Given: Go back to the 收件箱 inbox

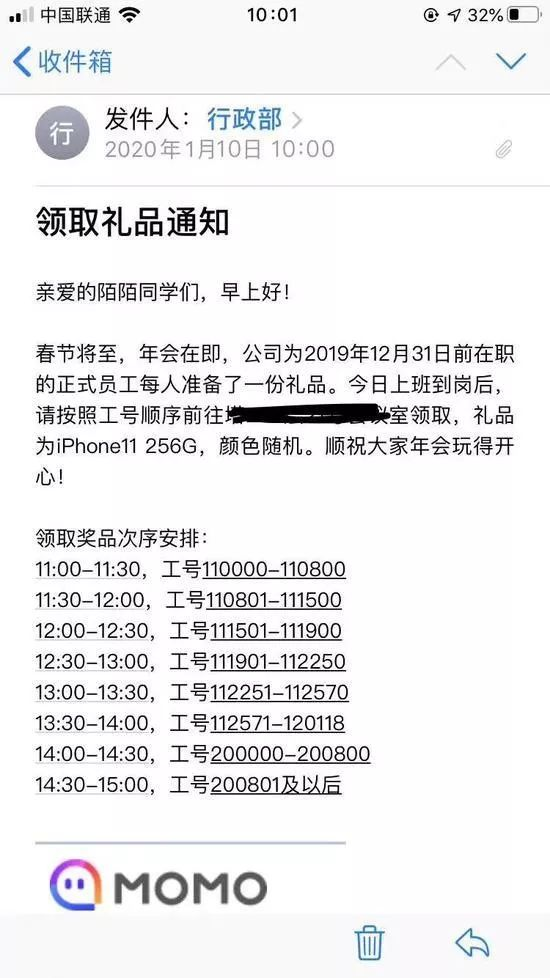Looking at the screenshot, I should 62,62.
